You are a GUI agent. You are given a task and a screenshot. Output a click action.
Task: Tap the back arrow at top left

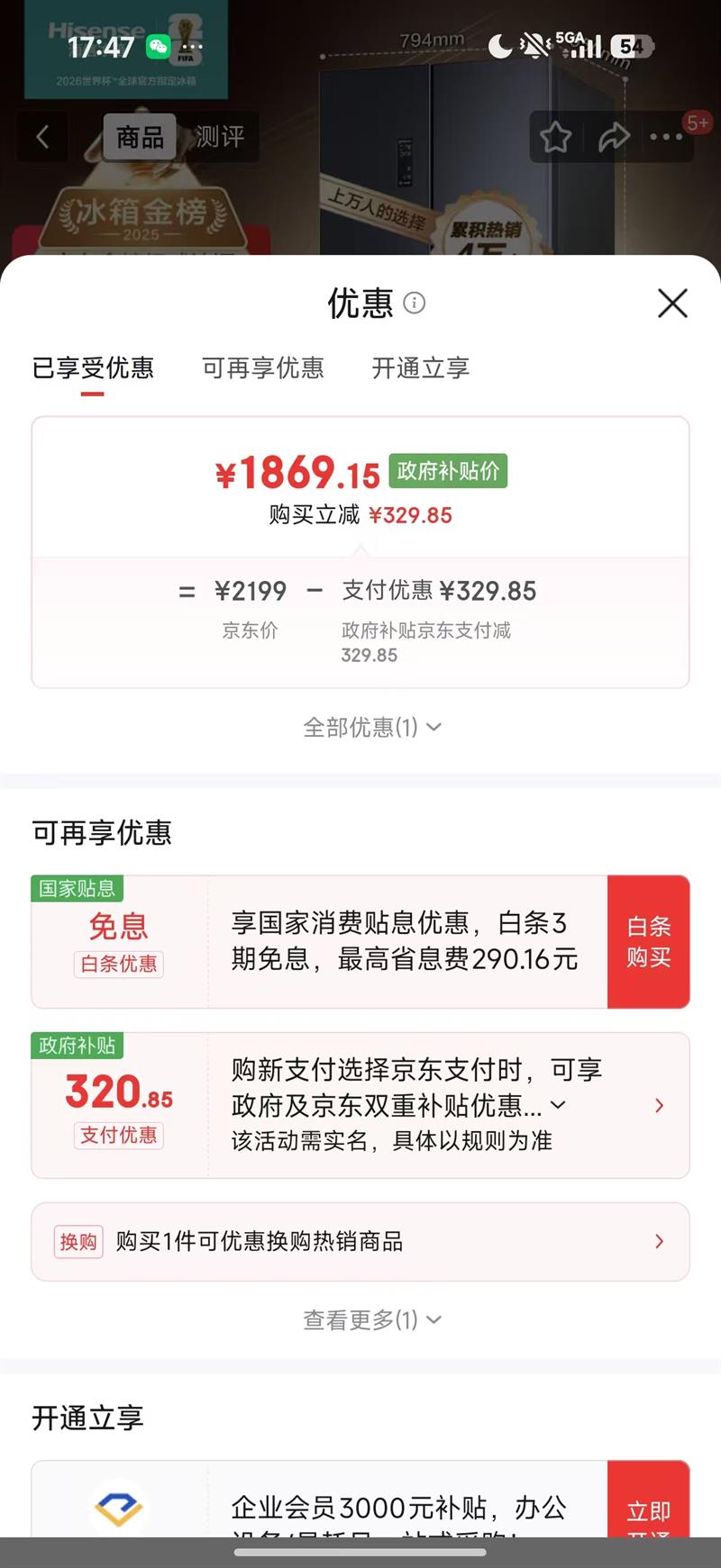coord(41,136)
